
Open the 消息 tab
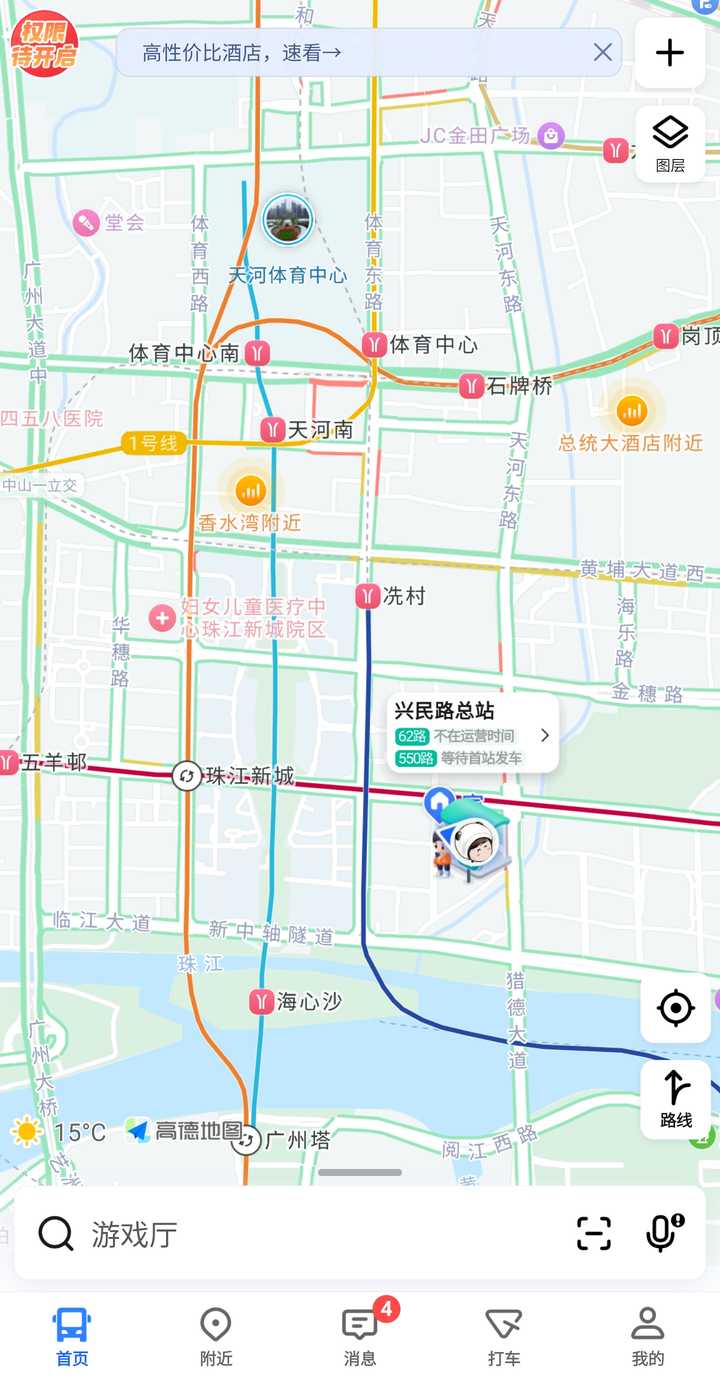pos(360,1337)
